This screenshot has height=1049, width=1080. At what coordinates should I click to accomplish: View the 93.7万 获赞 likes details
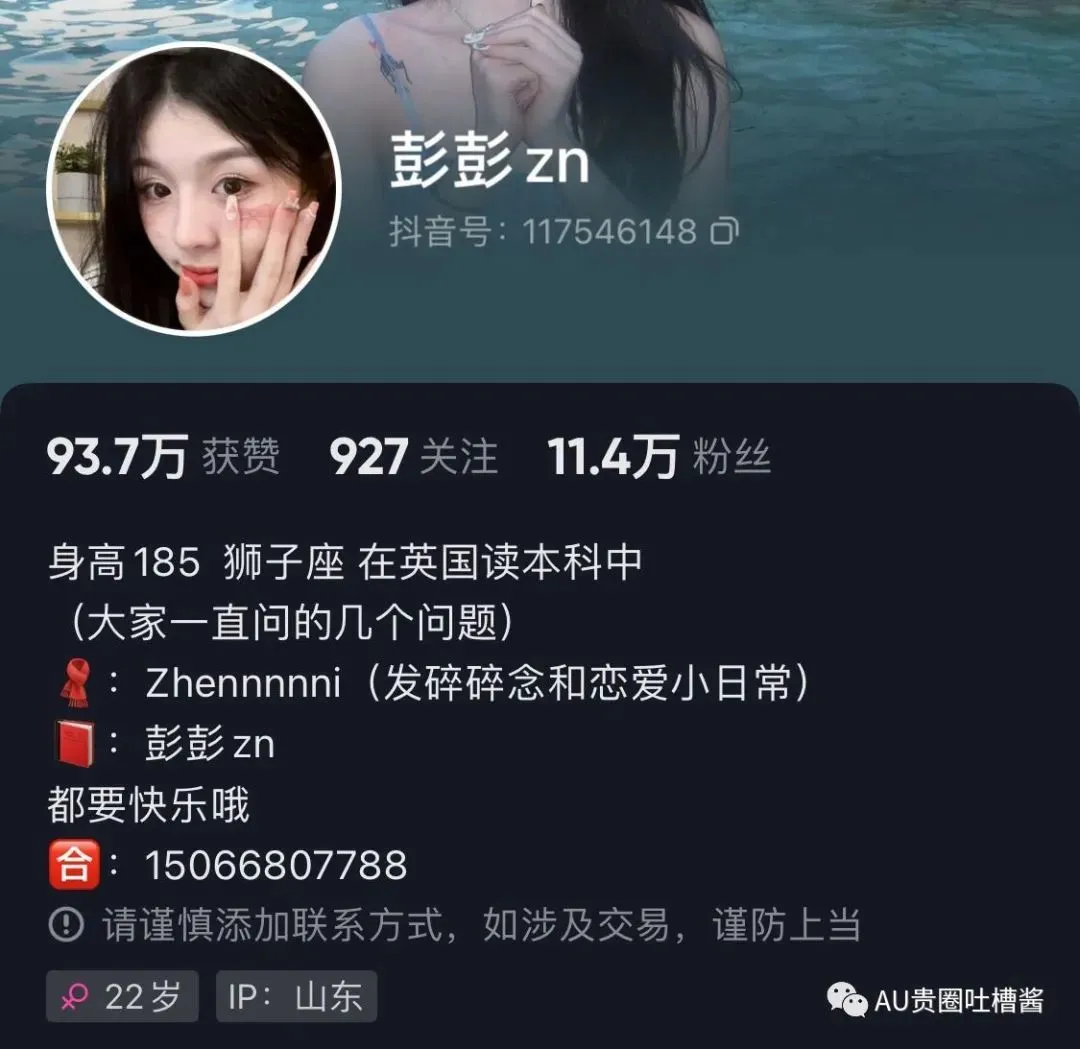coord(163,457)
